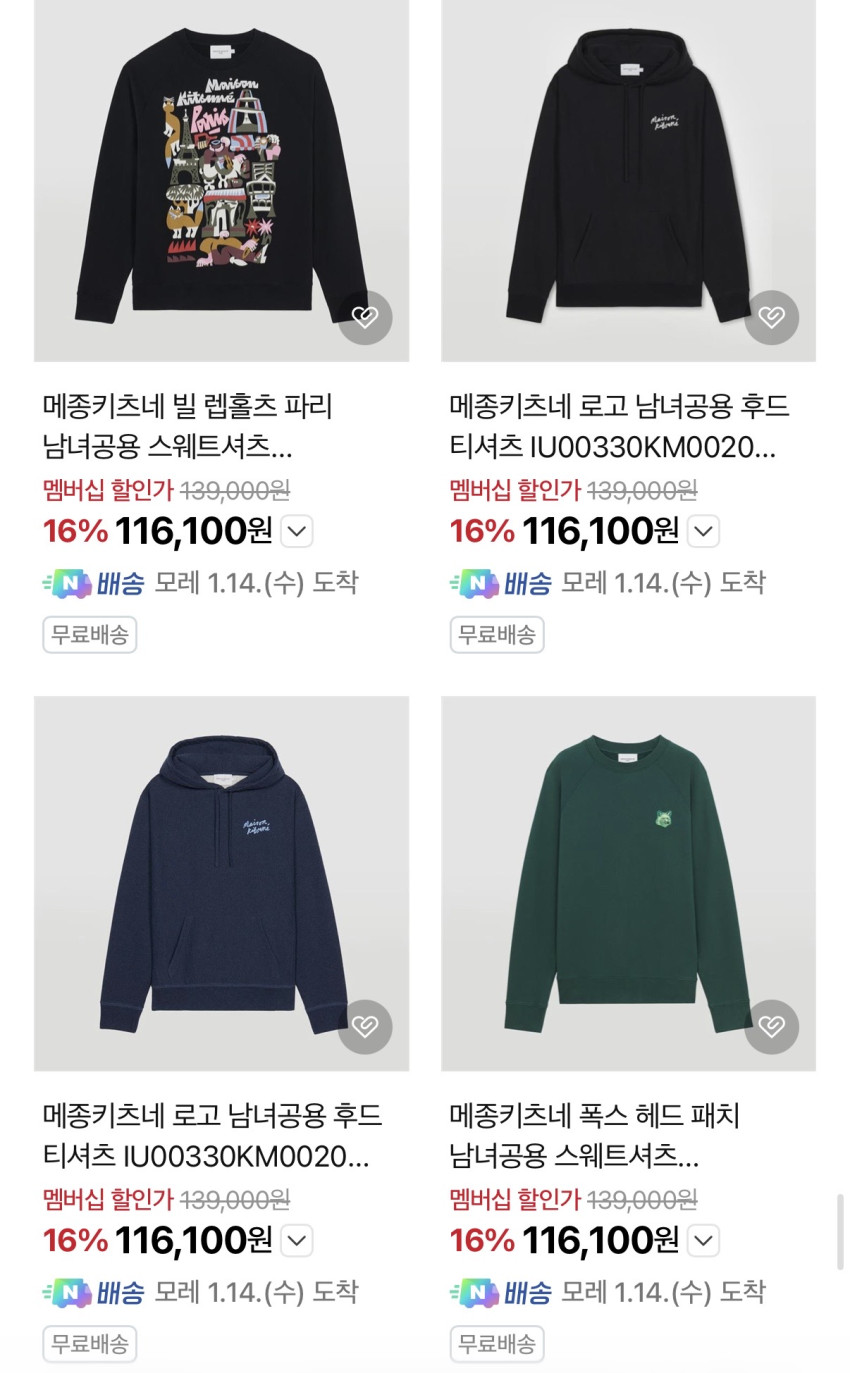
Task: Open the 빌 렙홀츠 파리 스웨트셔츠 product
Action: 187,426
